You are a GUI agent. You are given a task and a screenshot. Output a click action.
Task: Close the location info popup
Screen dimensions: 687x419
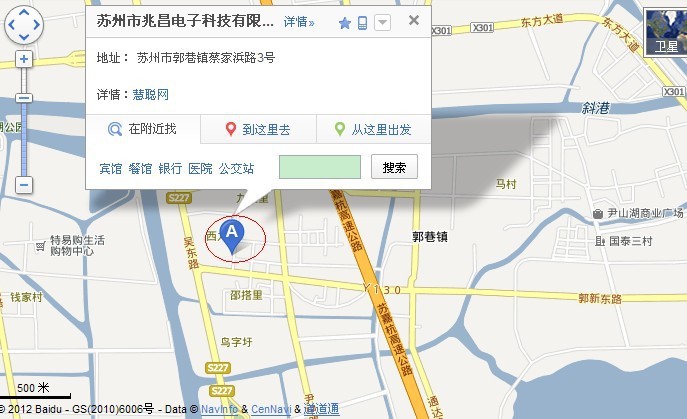[x=414, y=21]
